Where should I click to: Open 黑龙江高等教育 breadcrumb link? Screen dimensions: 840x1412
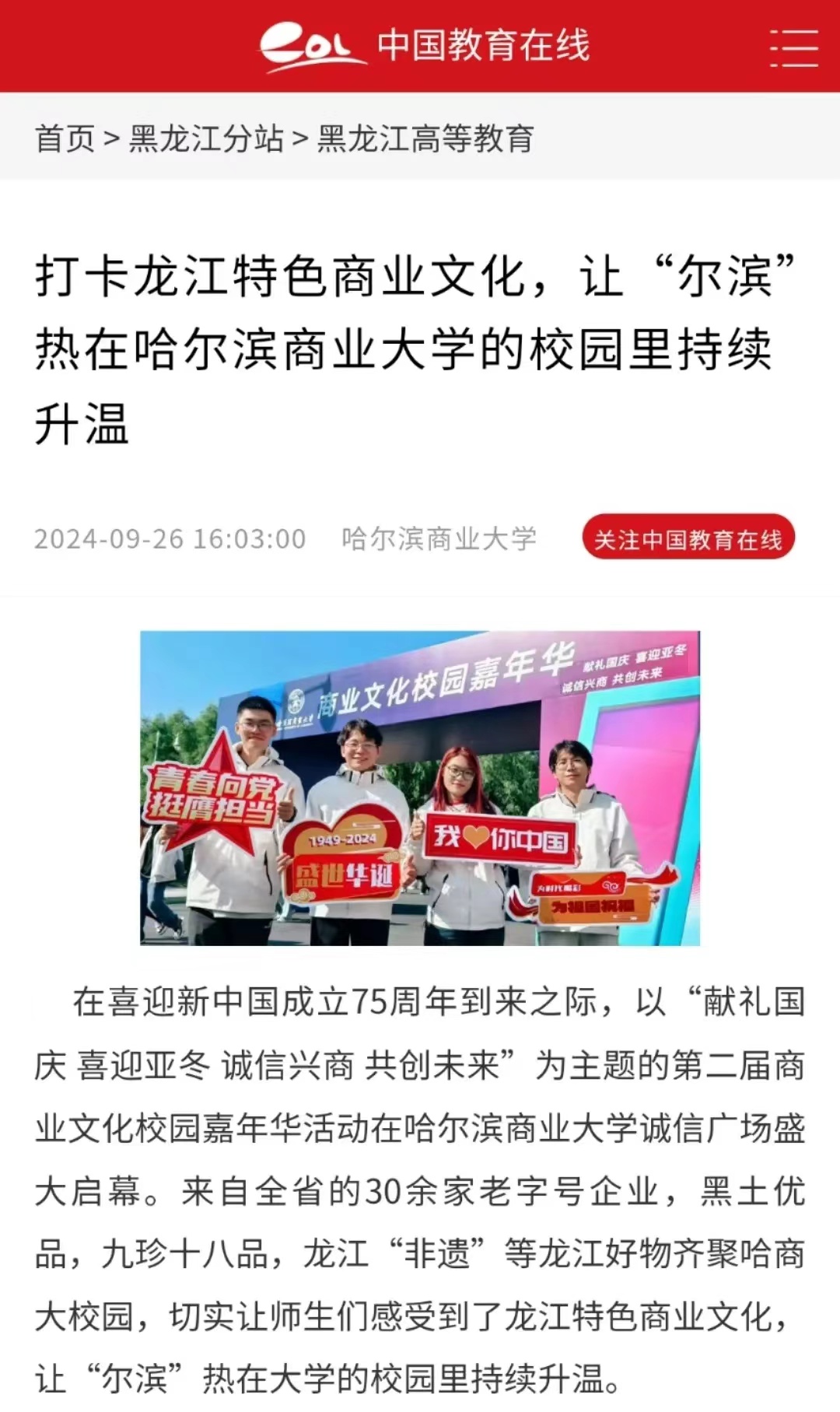[425, 138]
